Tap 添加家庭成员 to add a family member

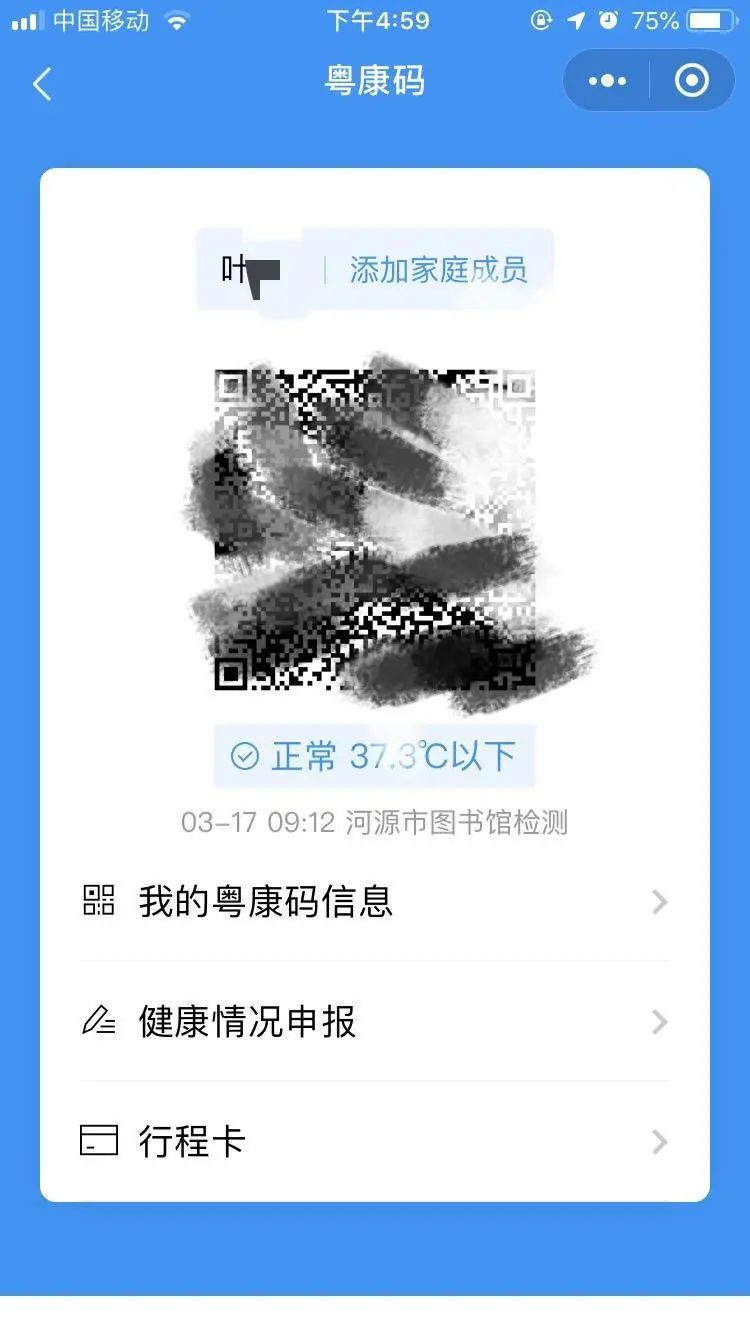click(x=438, y=270)
